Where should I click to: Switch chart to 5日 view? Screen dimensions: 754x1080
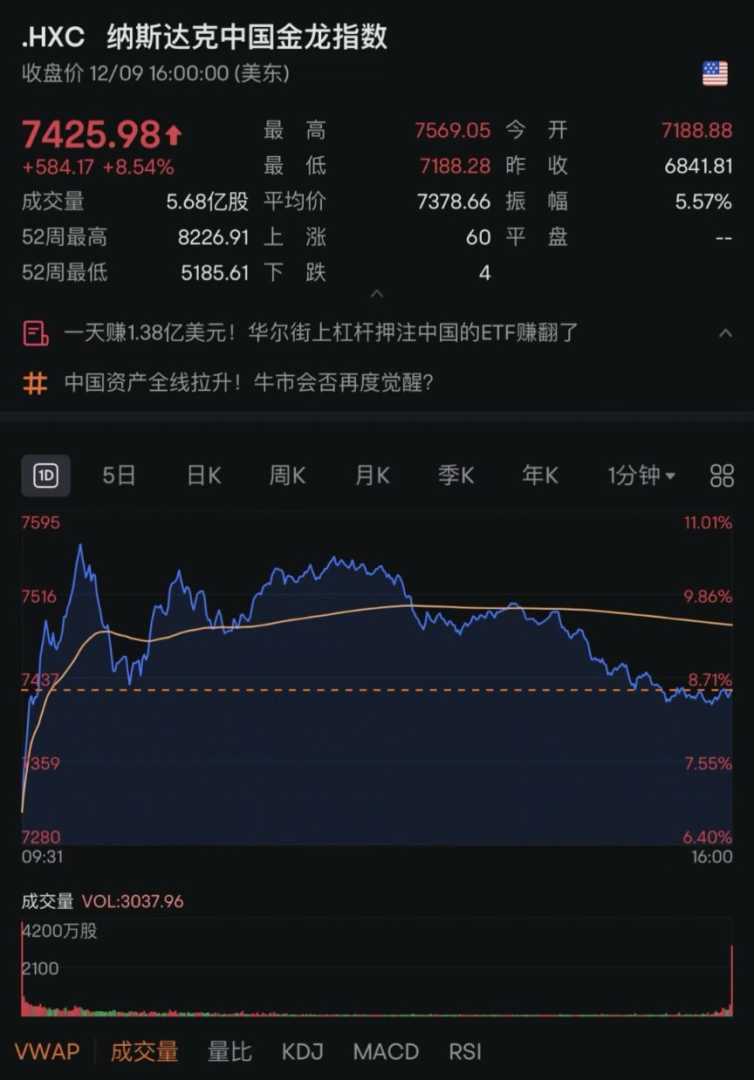(119, 476)
